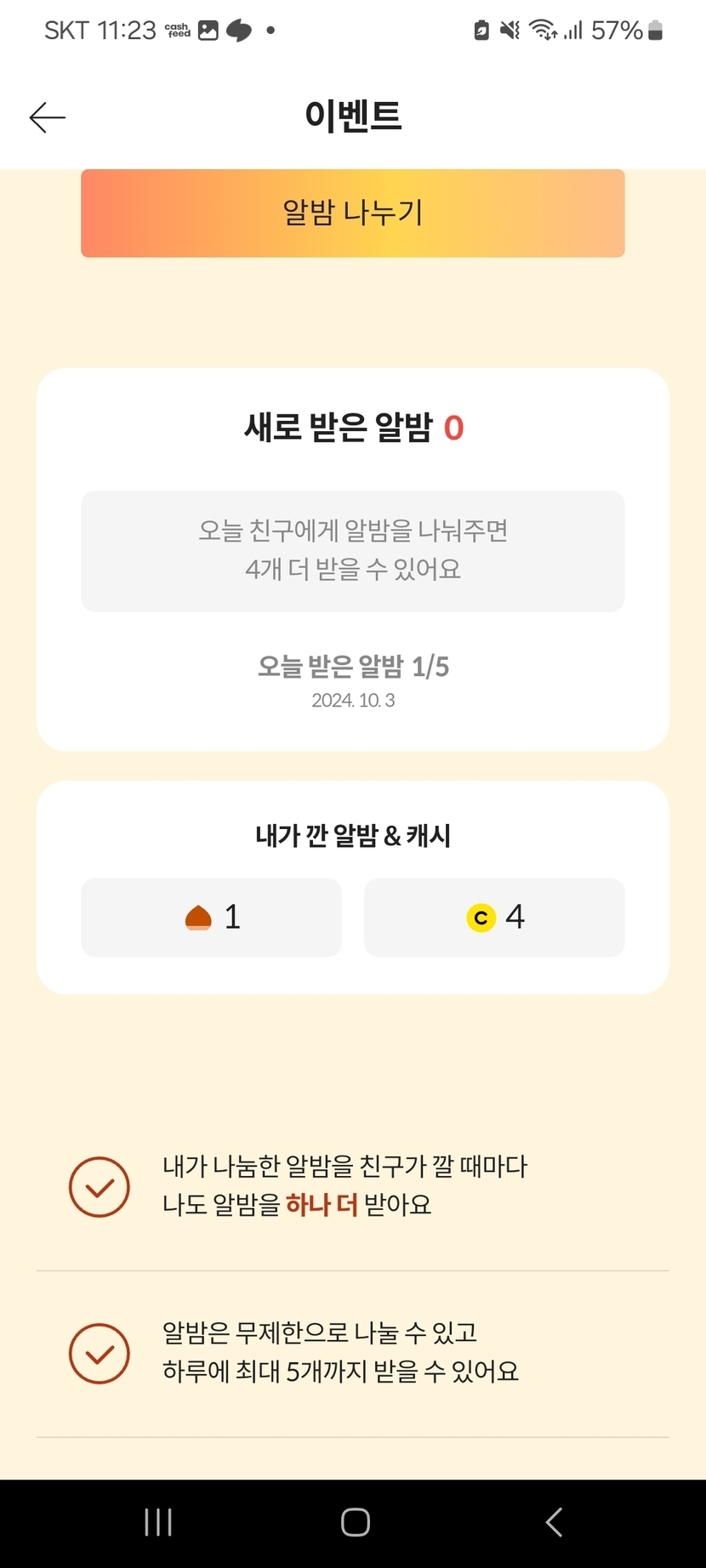Open the system recent apps view

tap(158, 1522)
